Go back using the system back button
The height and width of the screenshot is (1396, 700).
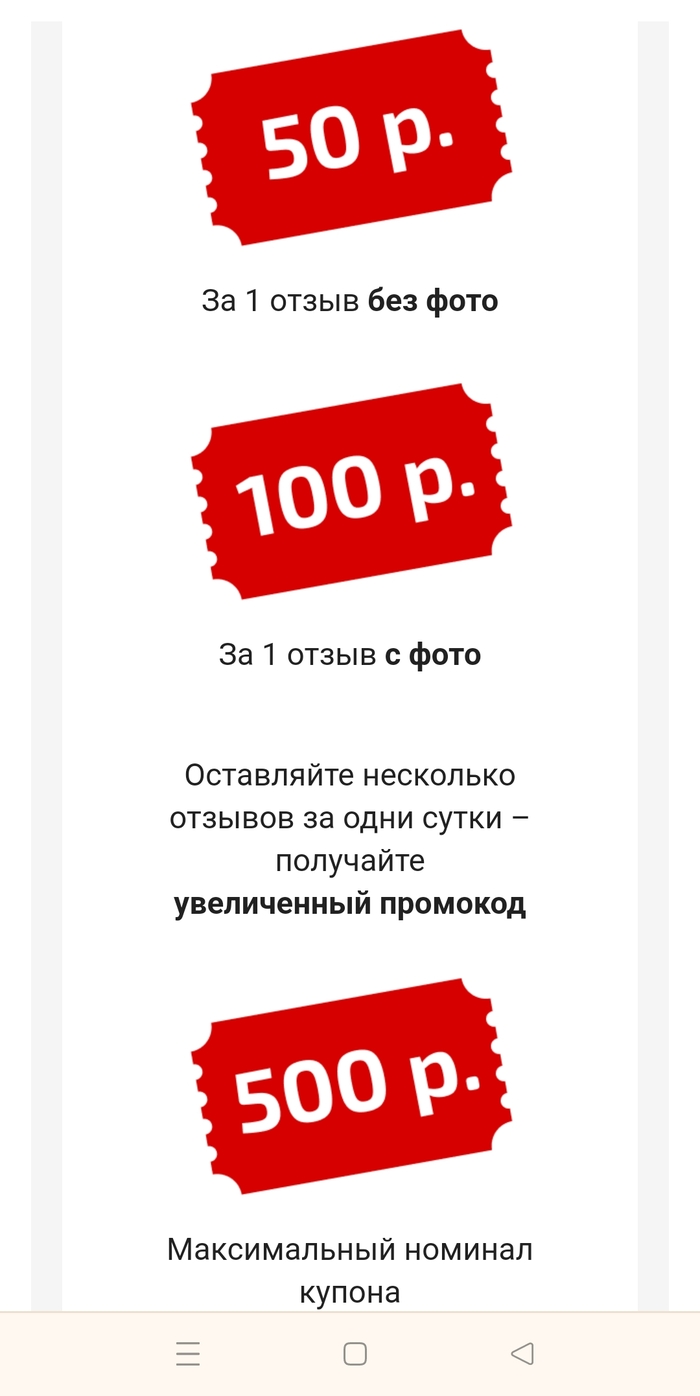[522, 1354]
